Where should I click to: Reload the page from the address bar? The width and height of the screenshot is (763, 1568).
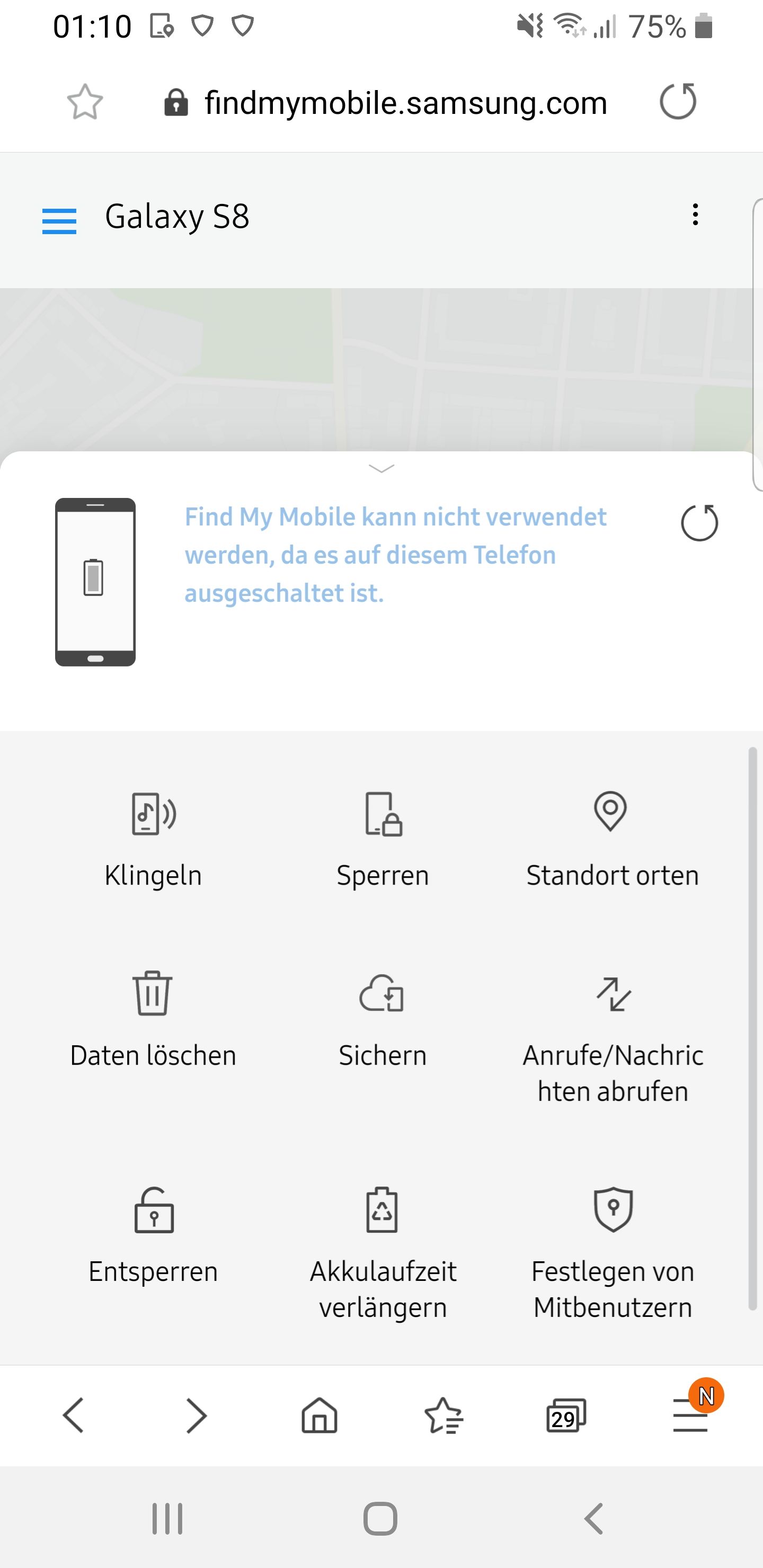pos(678,101)
